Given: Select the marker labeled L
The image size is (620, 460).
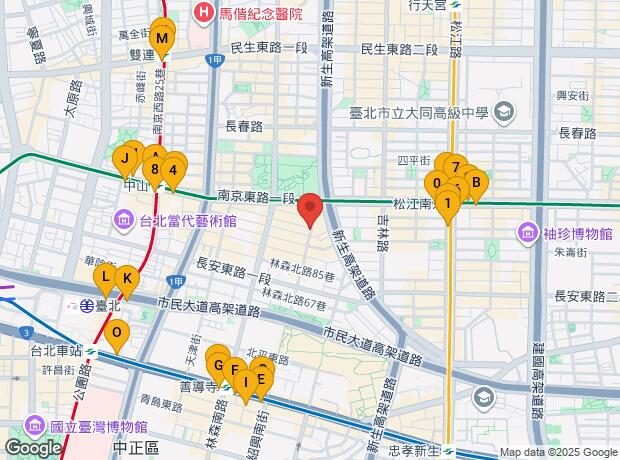Looking at the screenshot, I should pos(105,276).
